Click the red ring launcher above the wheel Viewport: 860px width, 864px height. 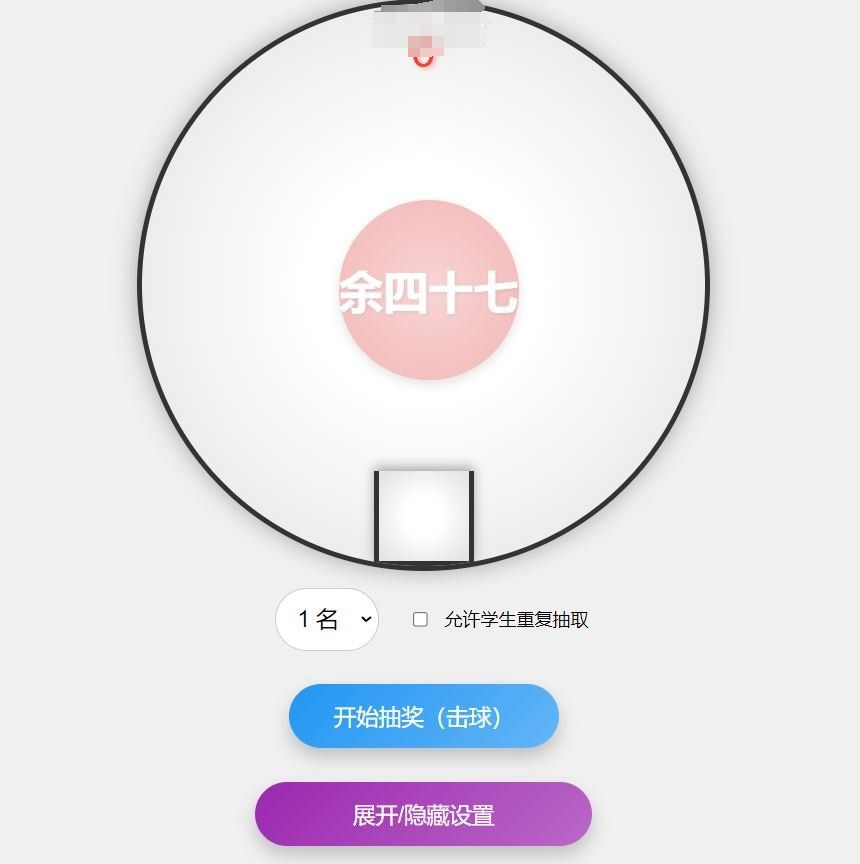[422, 62]
